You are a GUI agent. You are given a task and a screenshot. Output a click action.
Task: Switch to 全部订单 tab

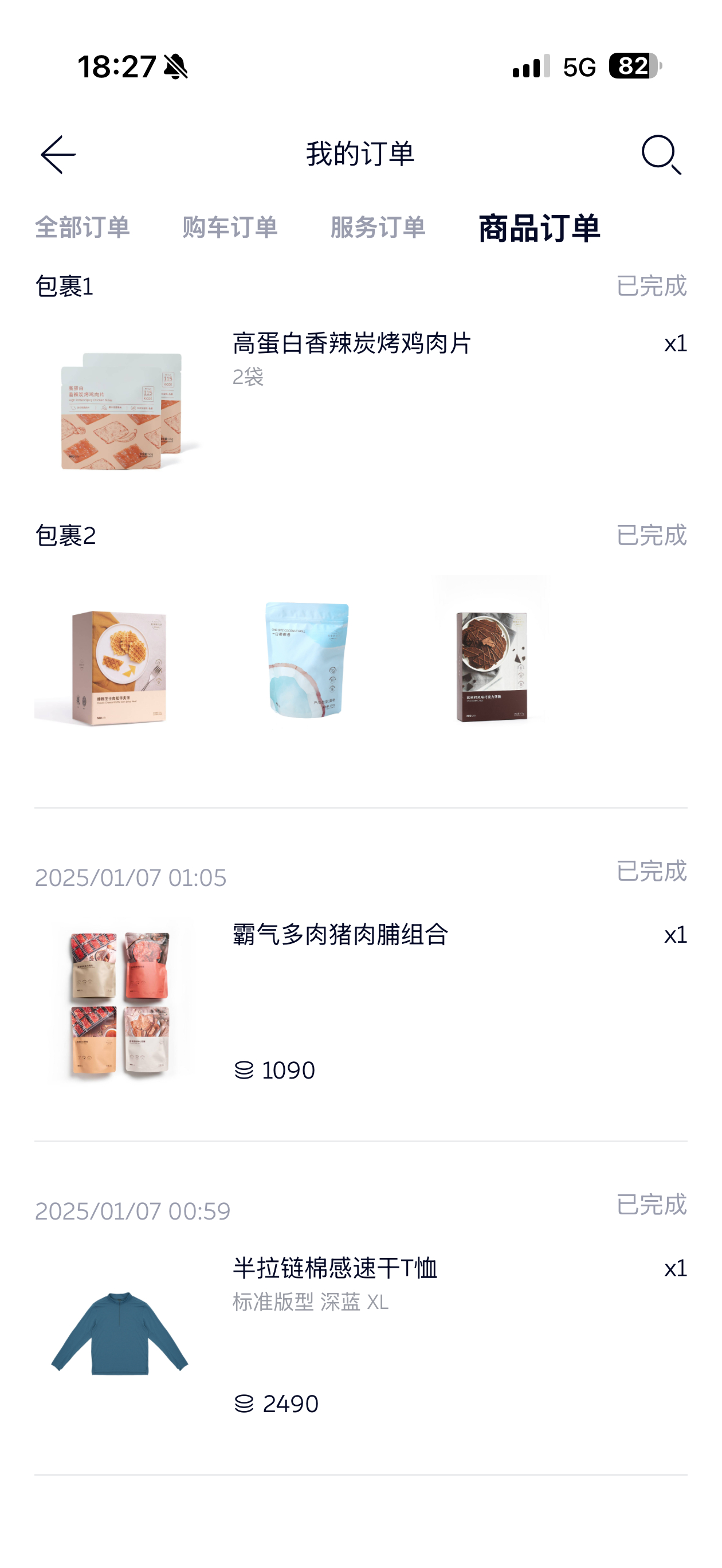(82, 228)
